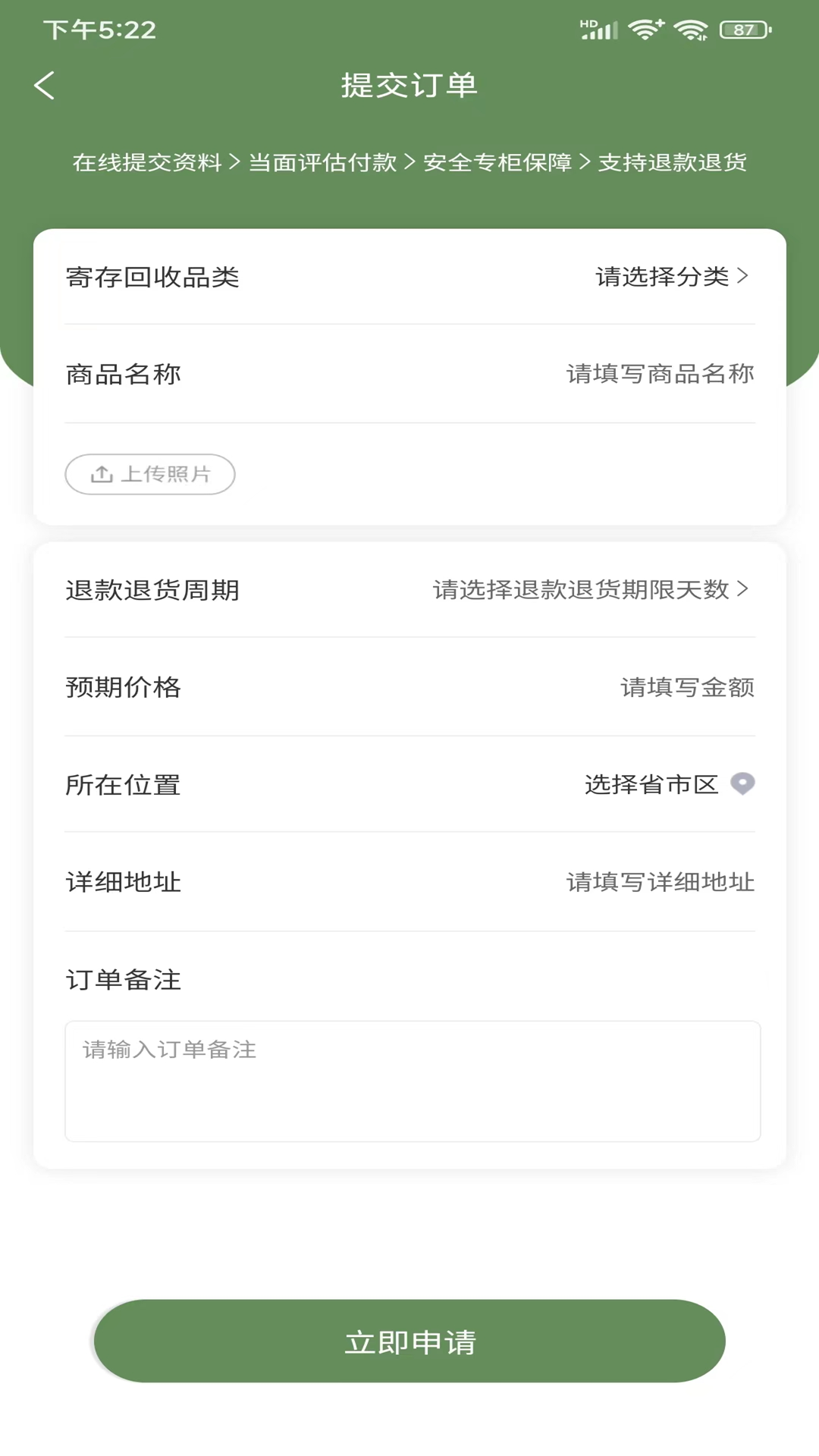819x1456 pixels.
Task: Expand the 所在位置 province picker
Action: (651, 784)
